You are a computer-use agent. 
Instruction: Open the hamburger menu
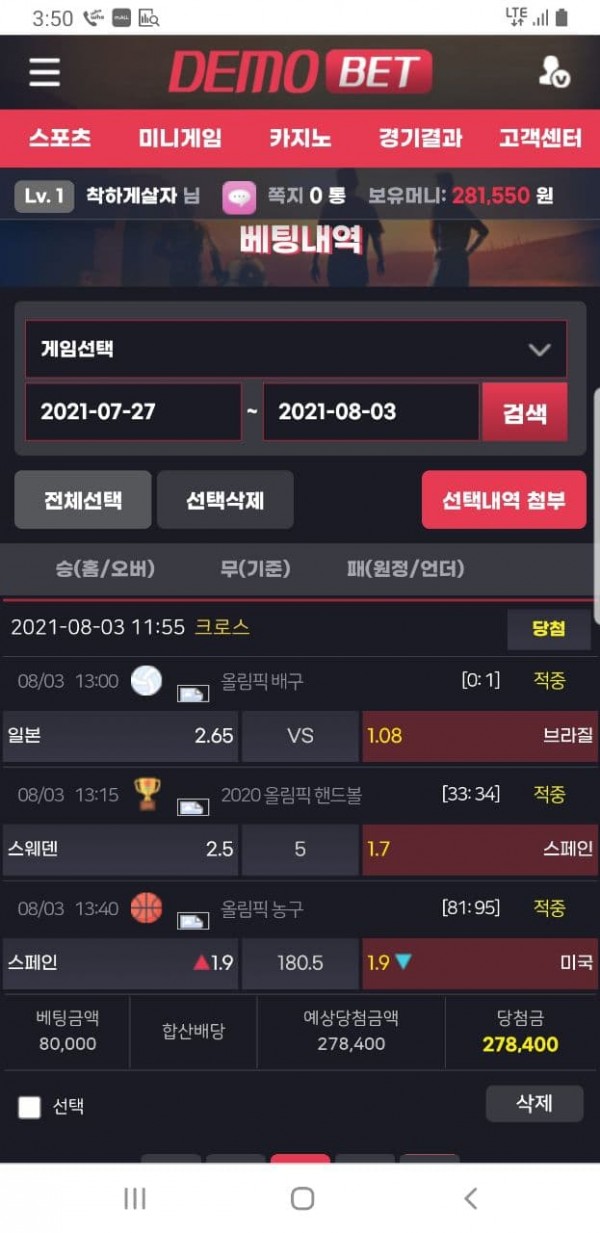click(44, 72)
